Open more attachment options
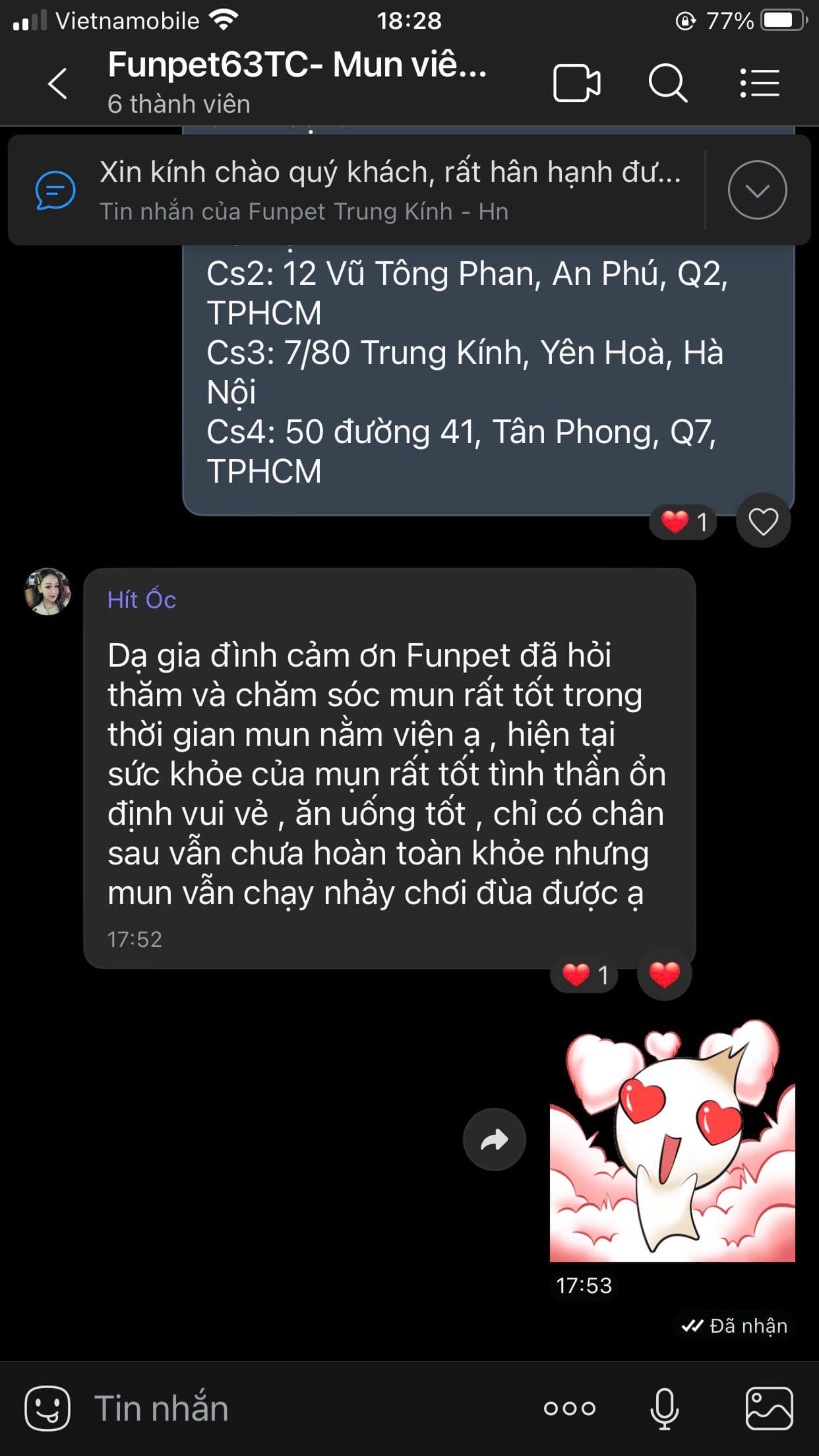 click(569, 1409)
